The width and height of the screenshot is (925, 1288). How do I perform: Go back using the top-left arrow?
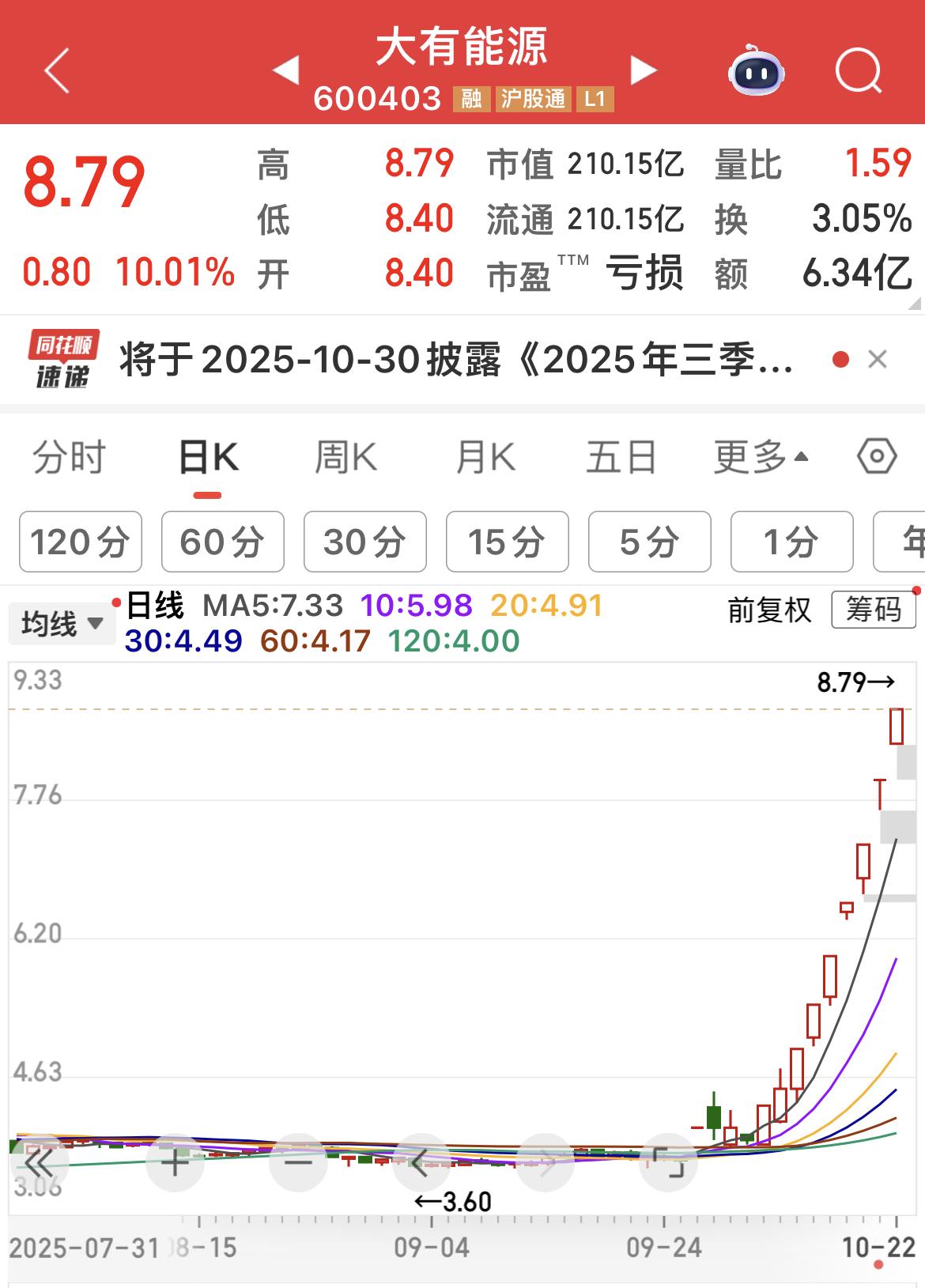coord(57,70)
